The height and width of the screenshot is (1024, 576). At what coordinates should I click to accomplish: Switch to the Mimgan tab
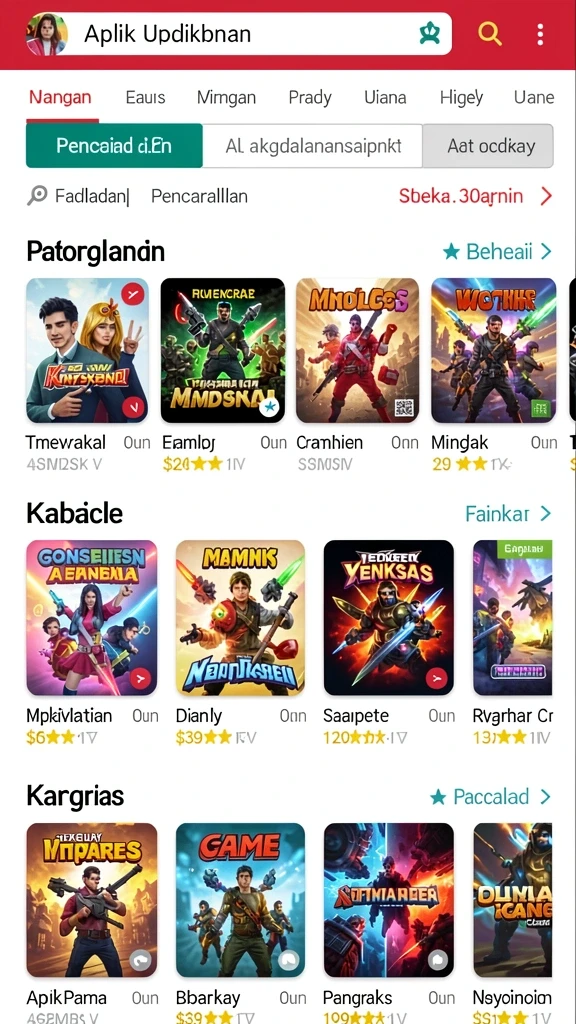(227, 98)
